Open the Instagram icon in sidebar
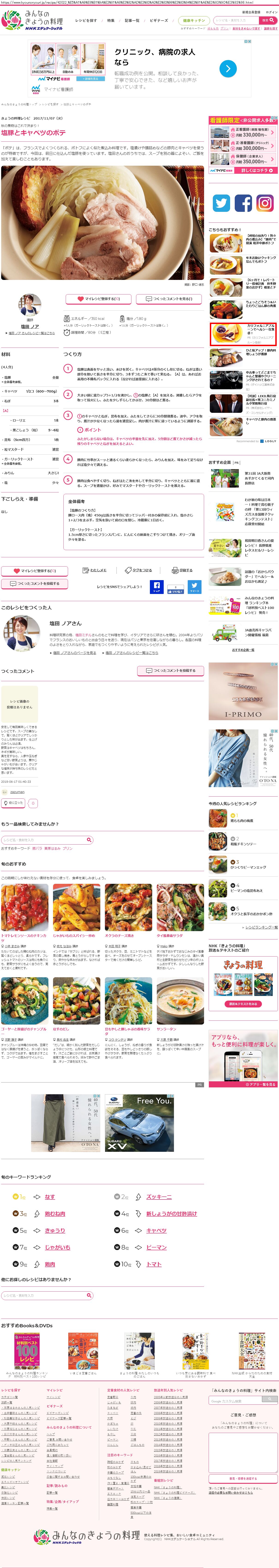 264,203
